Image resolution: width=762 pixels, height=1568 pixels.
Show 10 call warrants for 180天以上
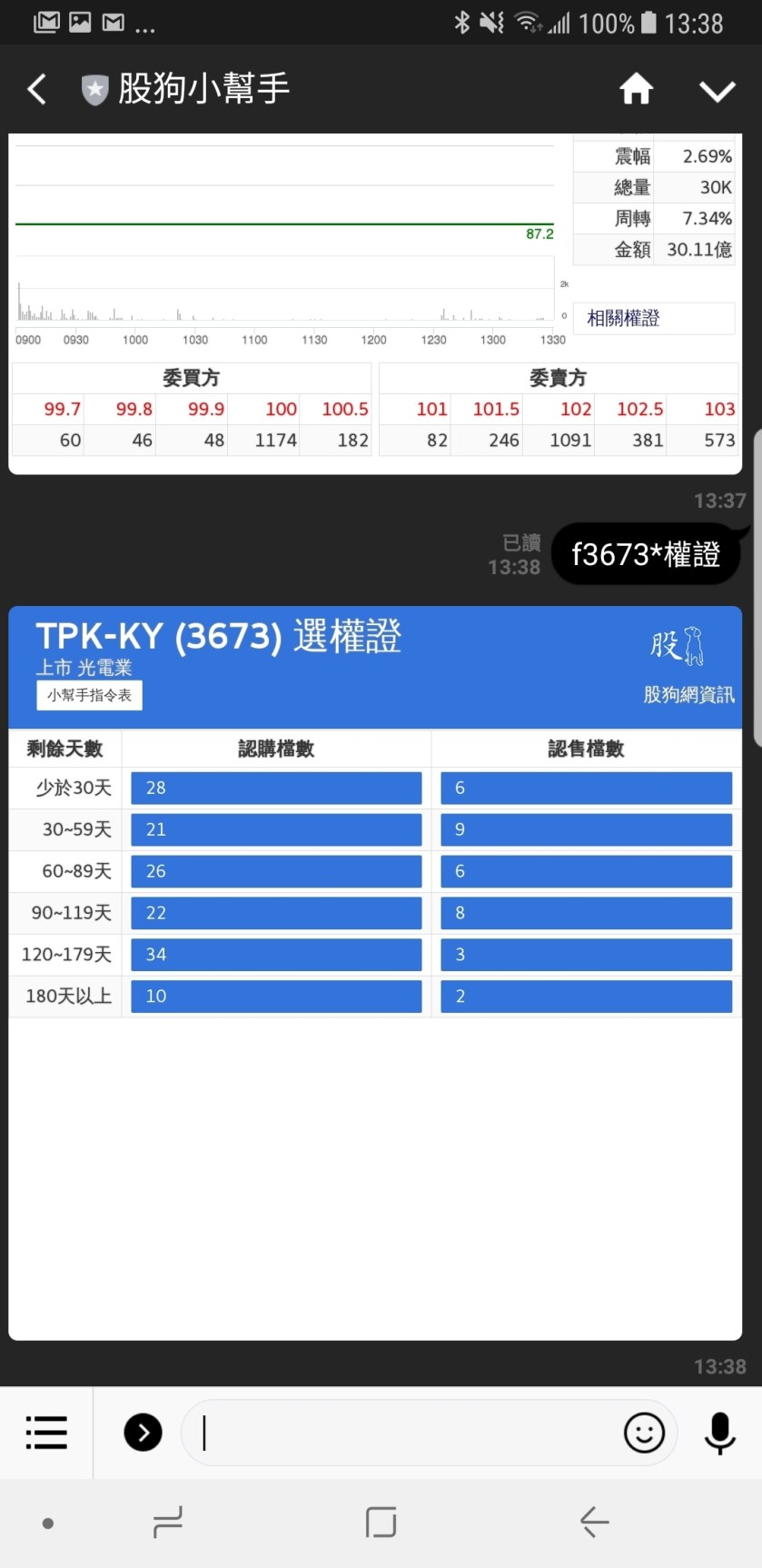tap(276, 997)
